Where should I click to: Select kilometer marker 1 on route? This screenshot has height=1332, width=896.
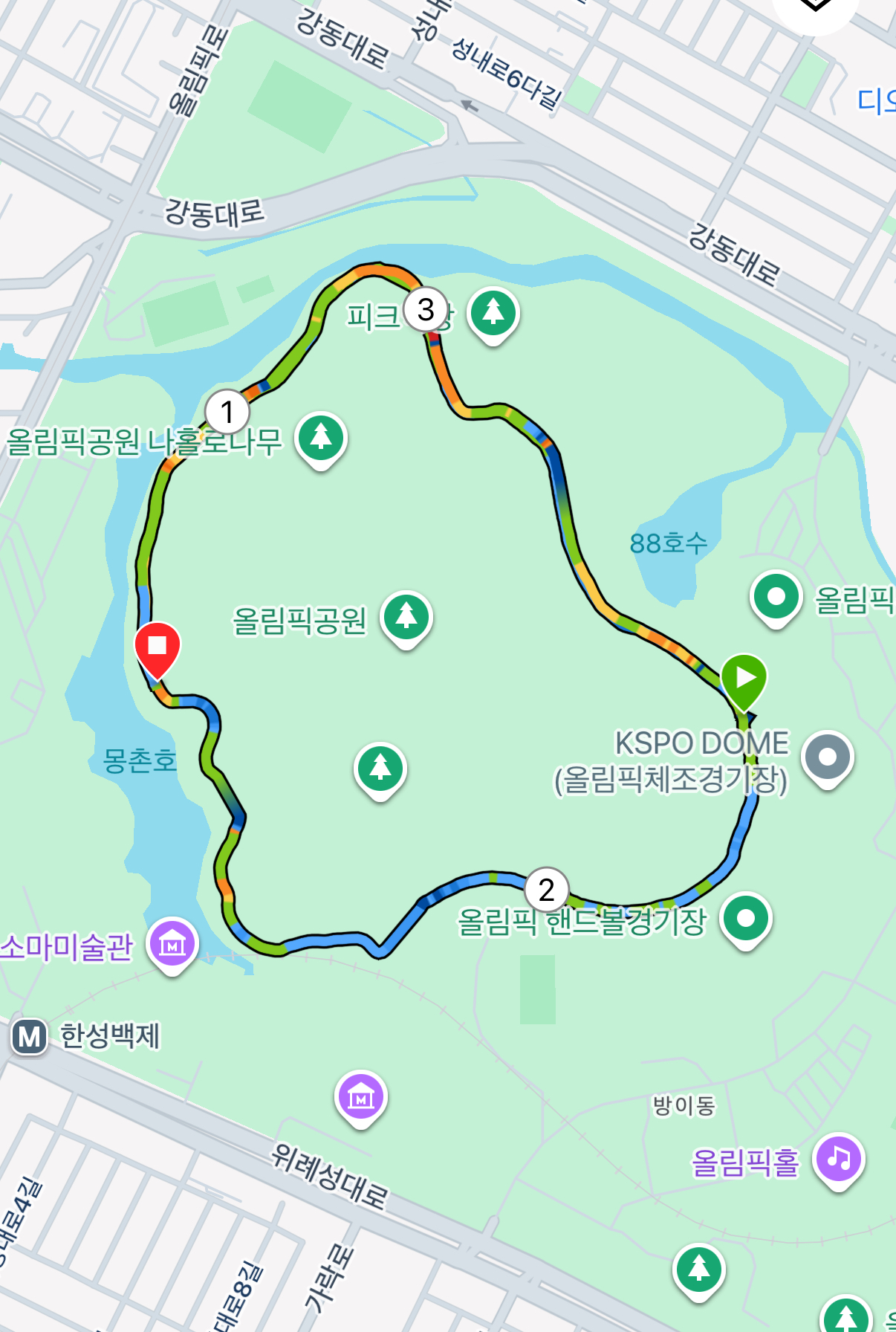(227, 412)
